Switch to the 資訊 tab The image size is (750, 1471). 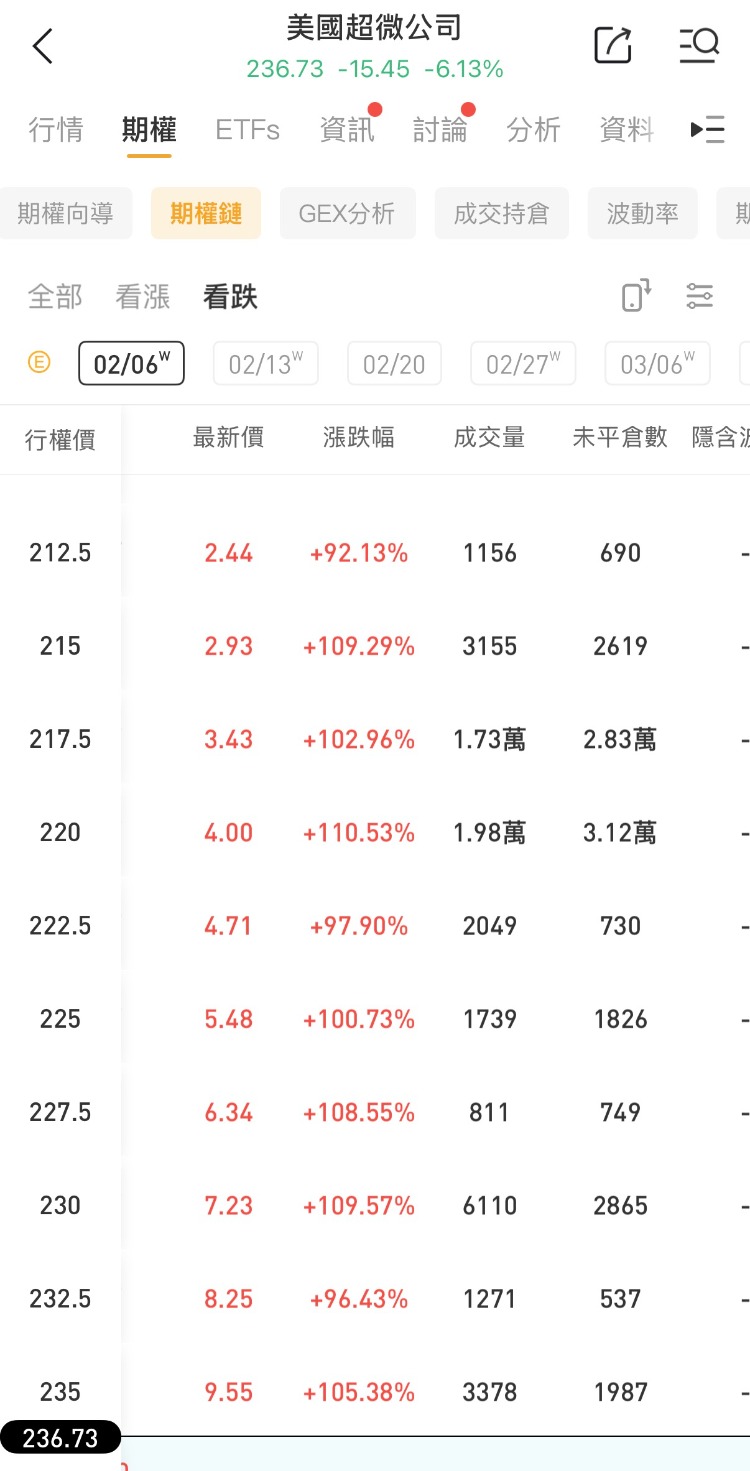(x=346, y=130)
